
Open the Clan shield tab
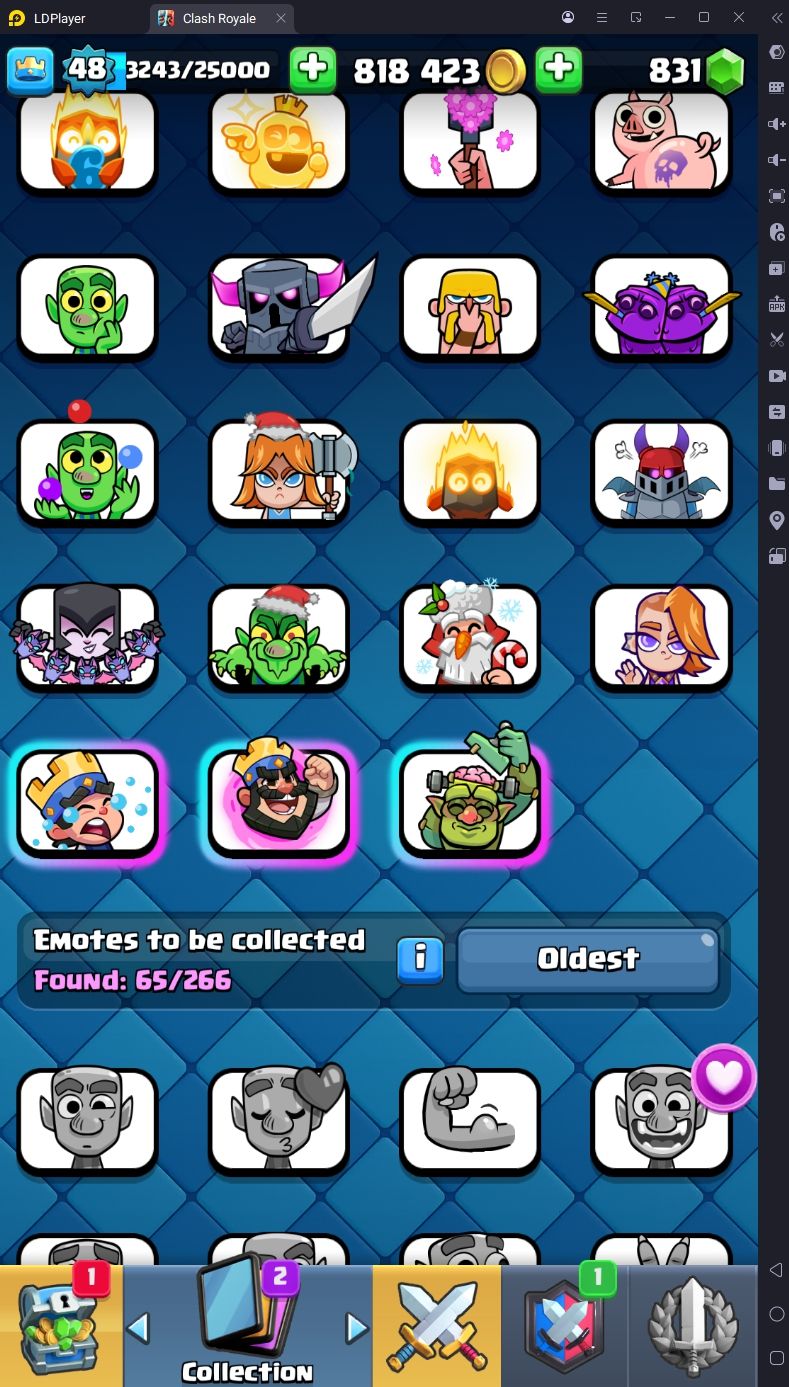[565, 1325]
